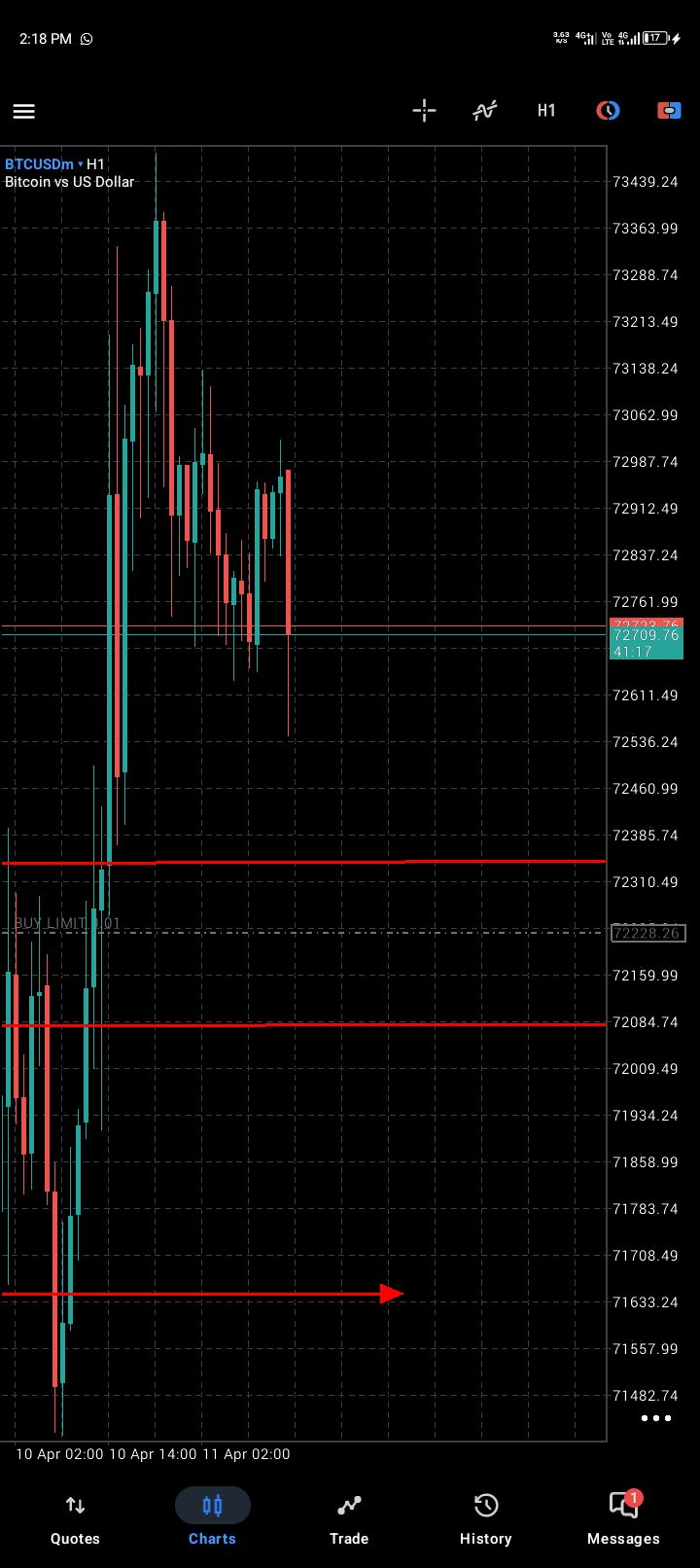Select the Charts tab

[212, 1519]
